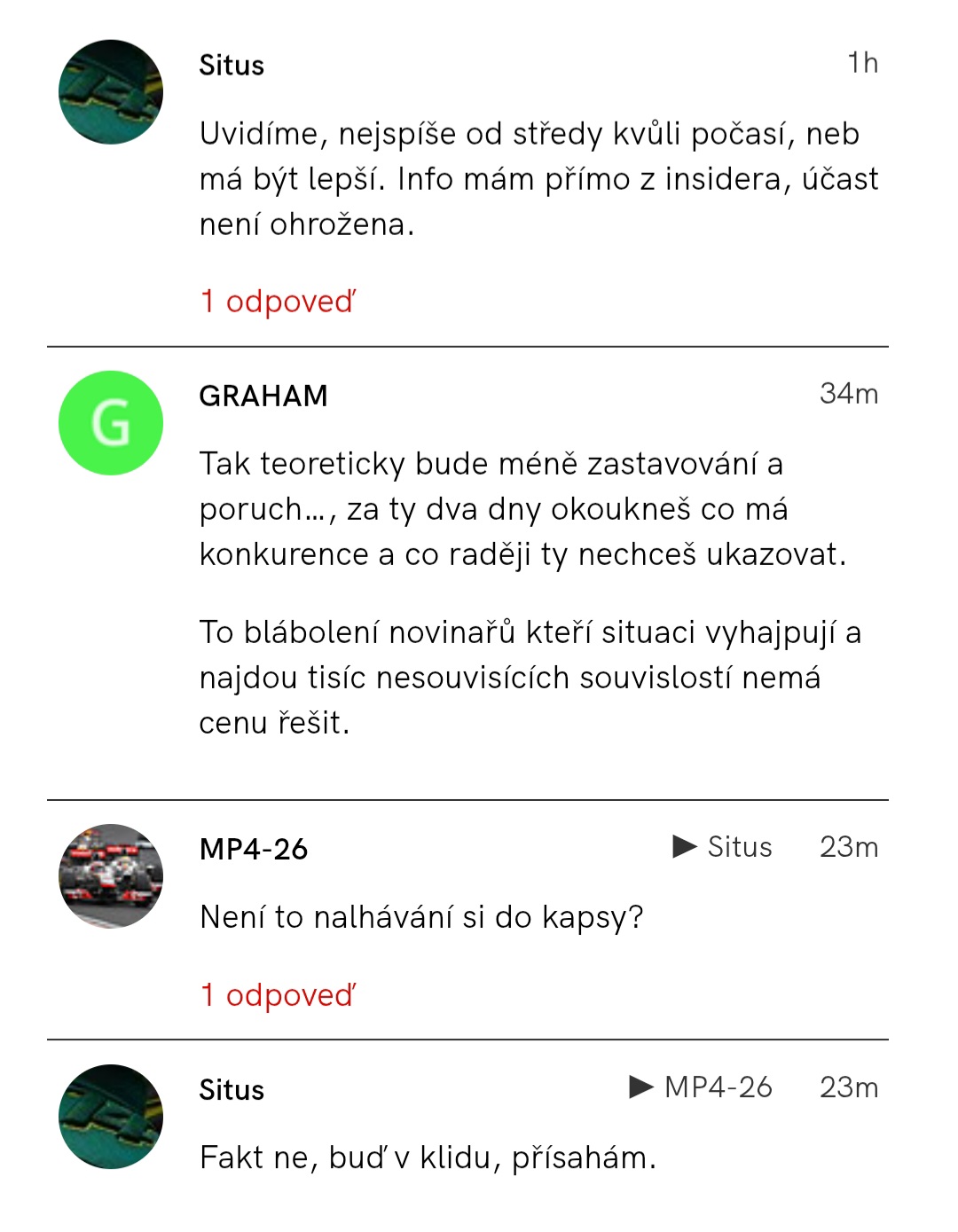Tap the 'Situs' reply reference in MP4-26's comment

point(738,847)
